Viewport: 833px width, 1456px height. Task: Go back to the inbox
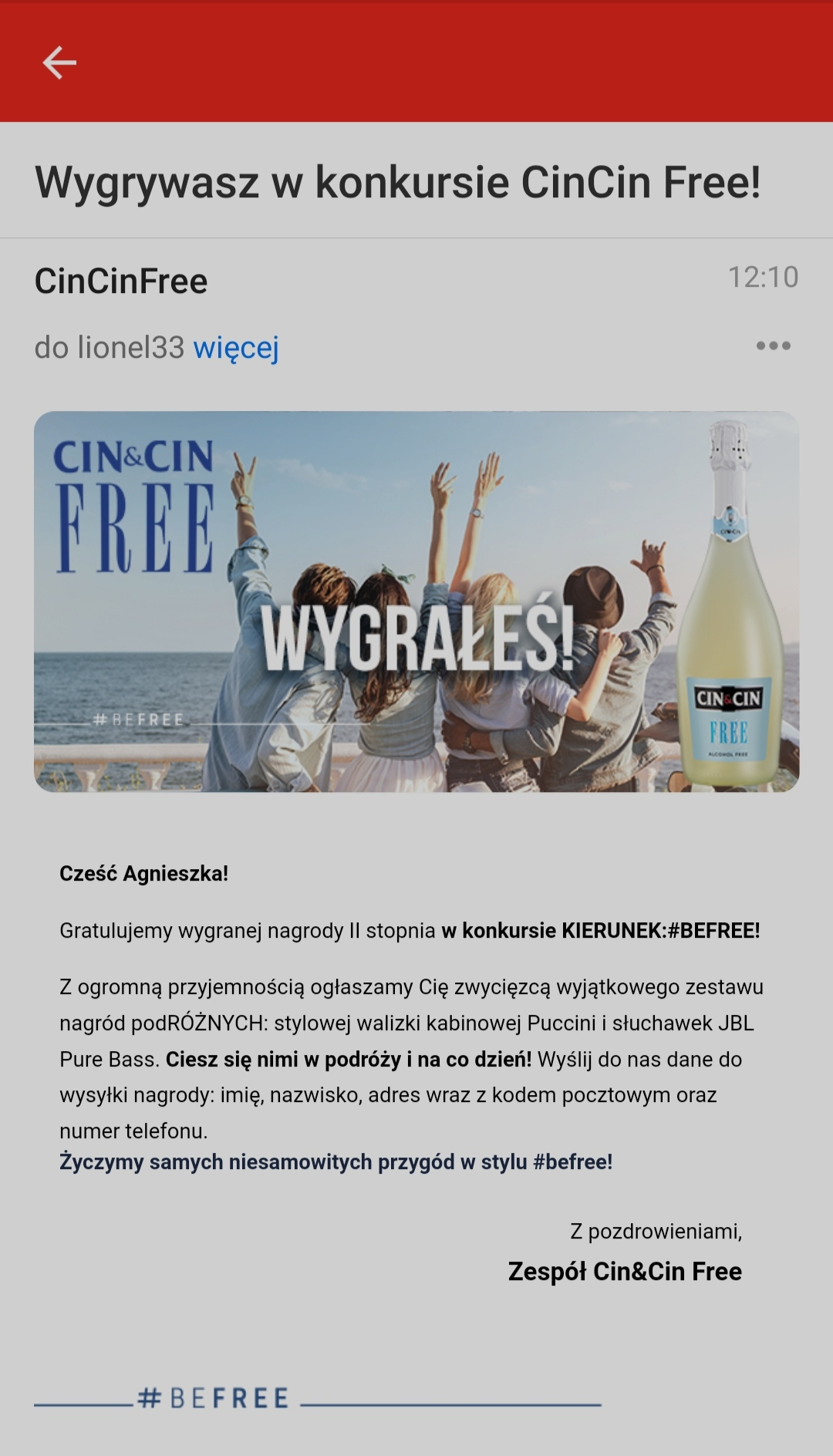click(x=59, y=62)
